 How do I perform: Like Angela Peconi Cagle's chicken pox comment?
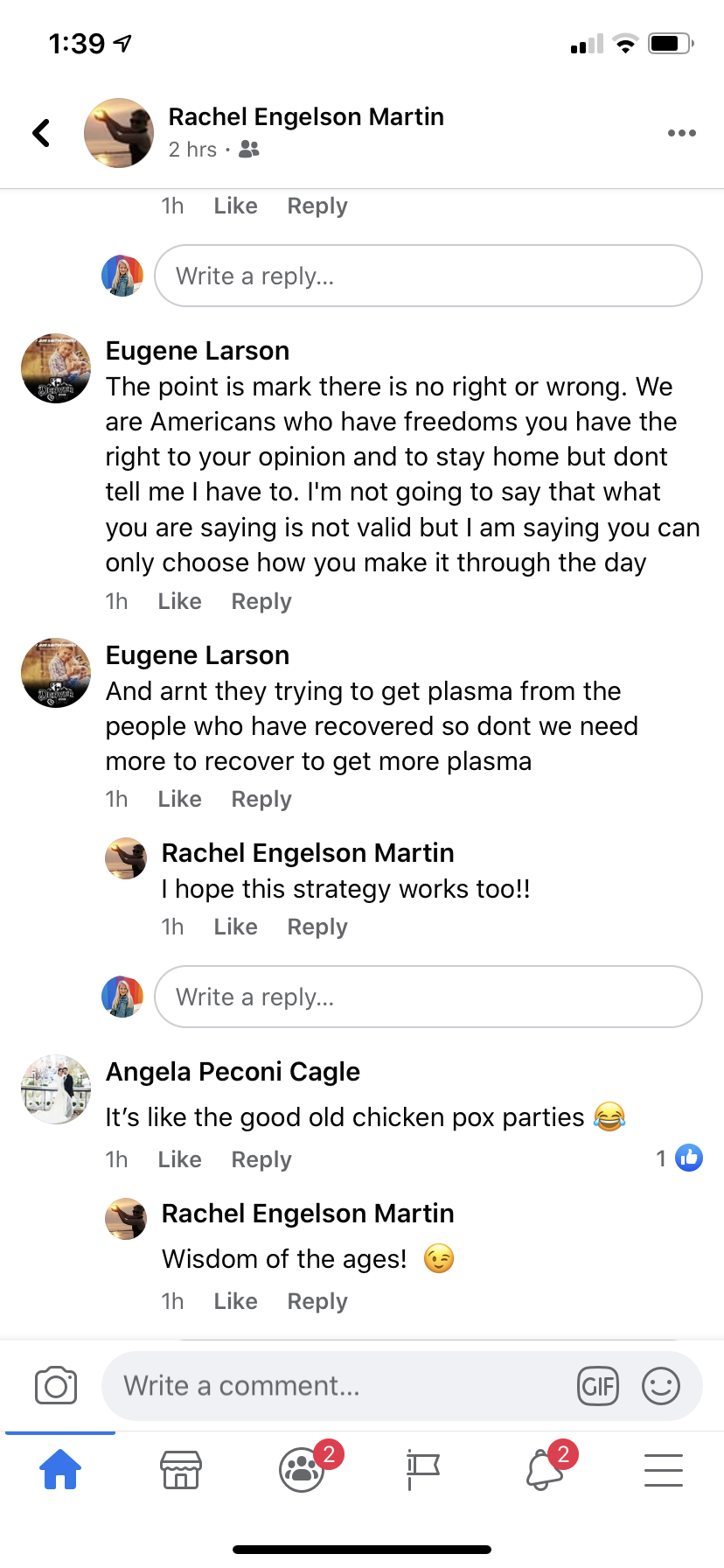[x=179, y=1159]
